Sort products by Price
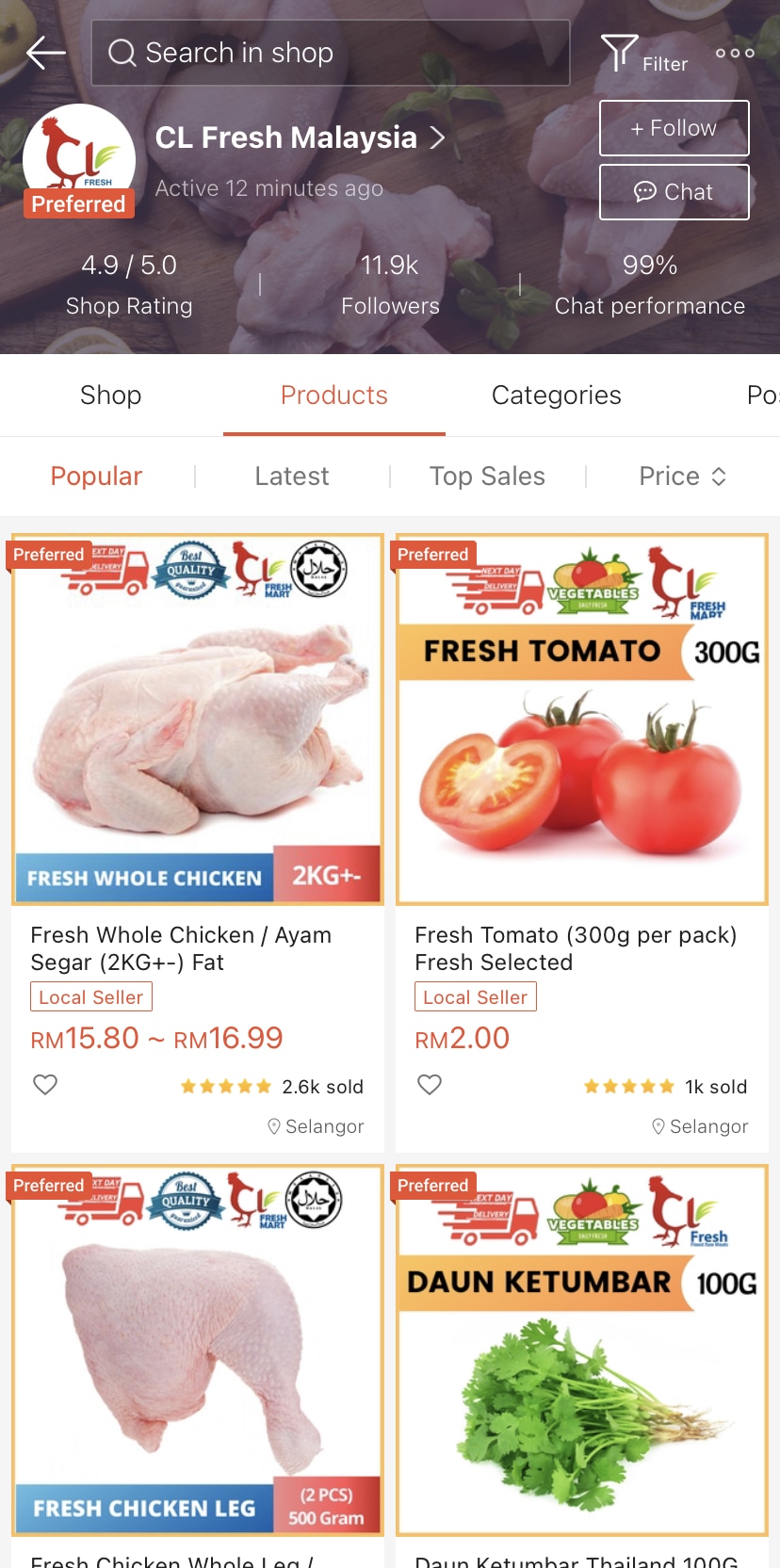This screenshot has width=780, height=1568. tap(682, 477)
